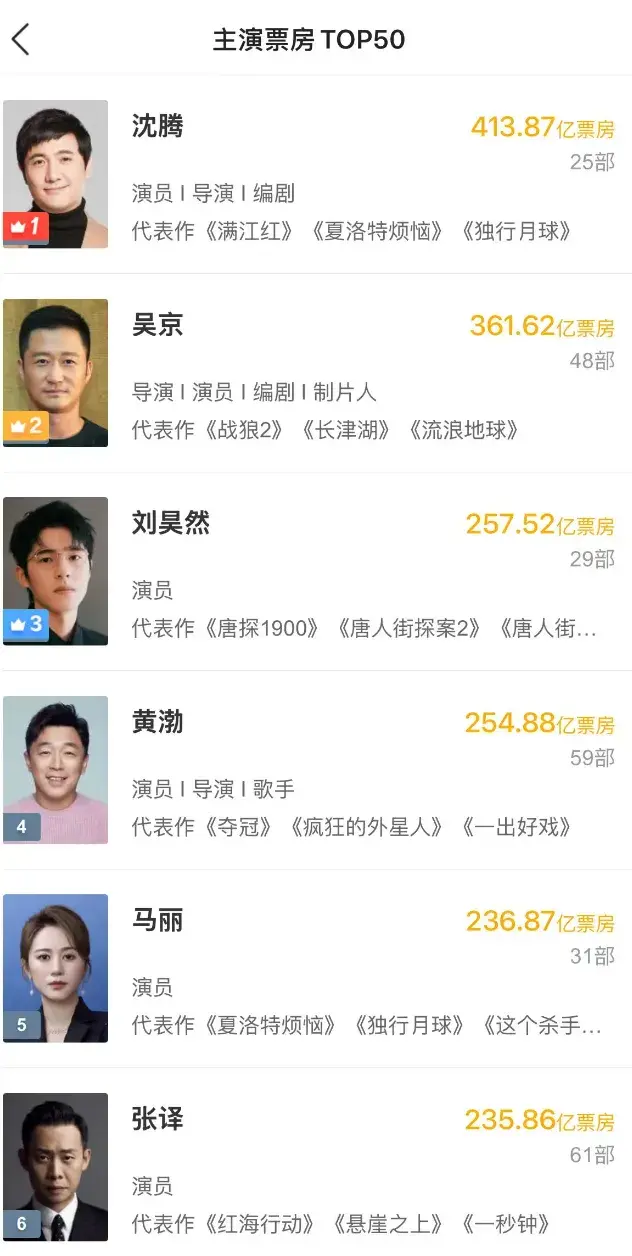Open 沈腾's actor profile row
Viewport: 632px width, 1256px height.
point(316,174)
